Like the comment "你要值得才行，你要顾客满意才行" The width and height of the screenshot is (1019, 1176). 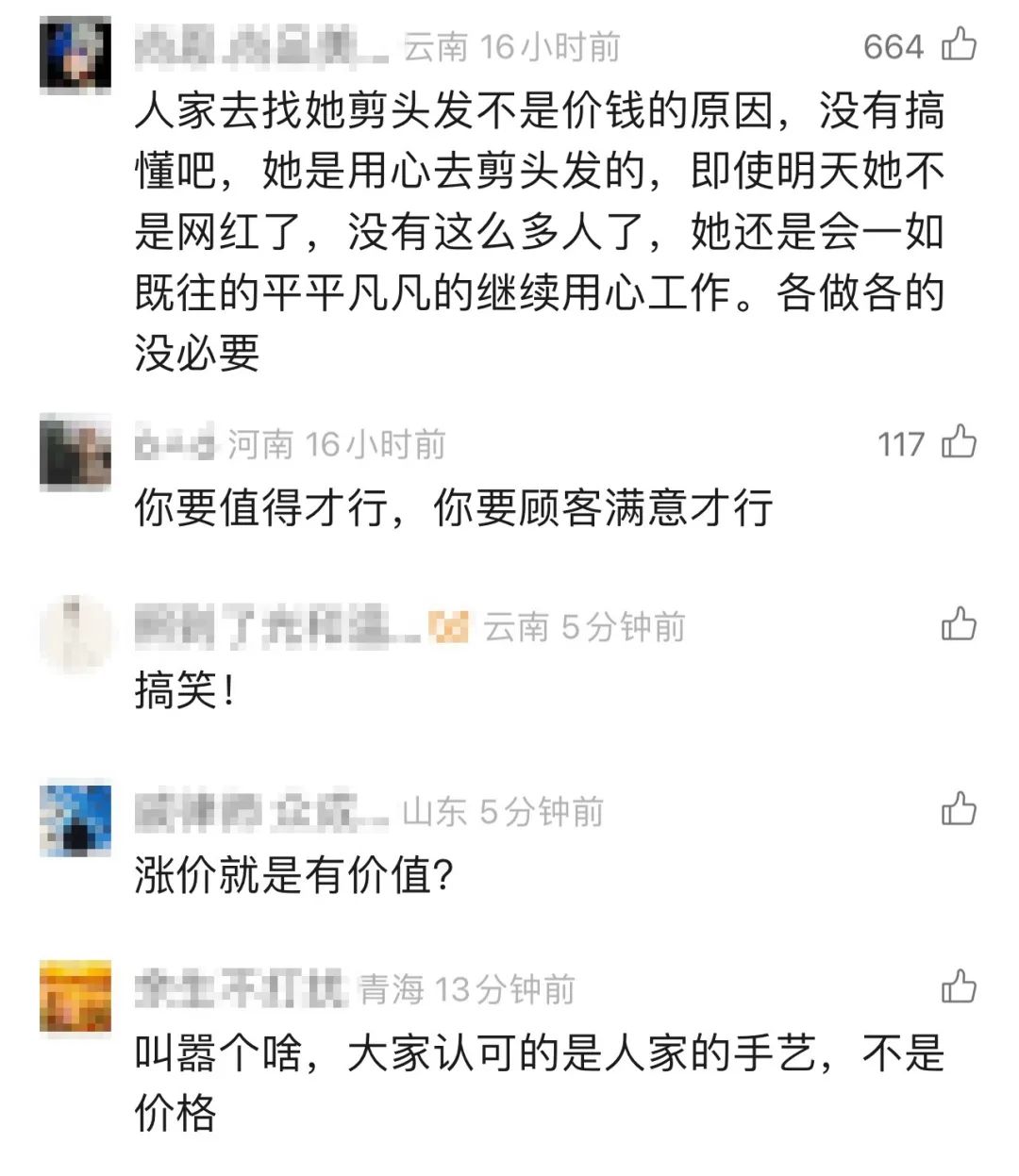click(959, 441)
